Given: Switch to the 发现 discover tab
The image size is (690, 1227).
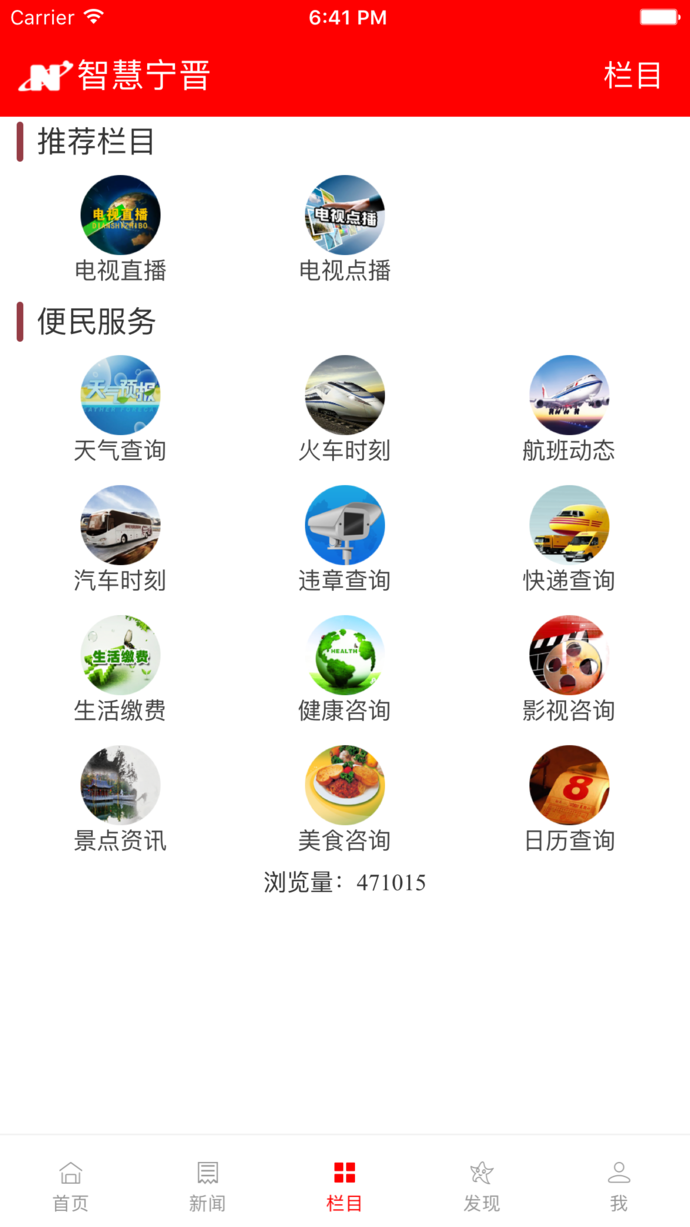Looking at the screenshot, I should [482, 1185].
